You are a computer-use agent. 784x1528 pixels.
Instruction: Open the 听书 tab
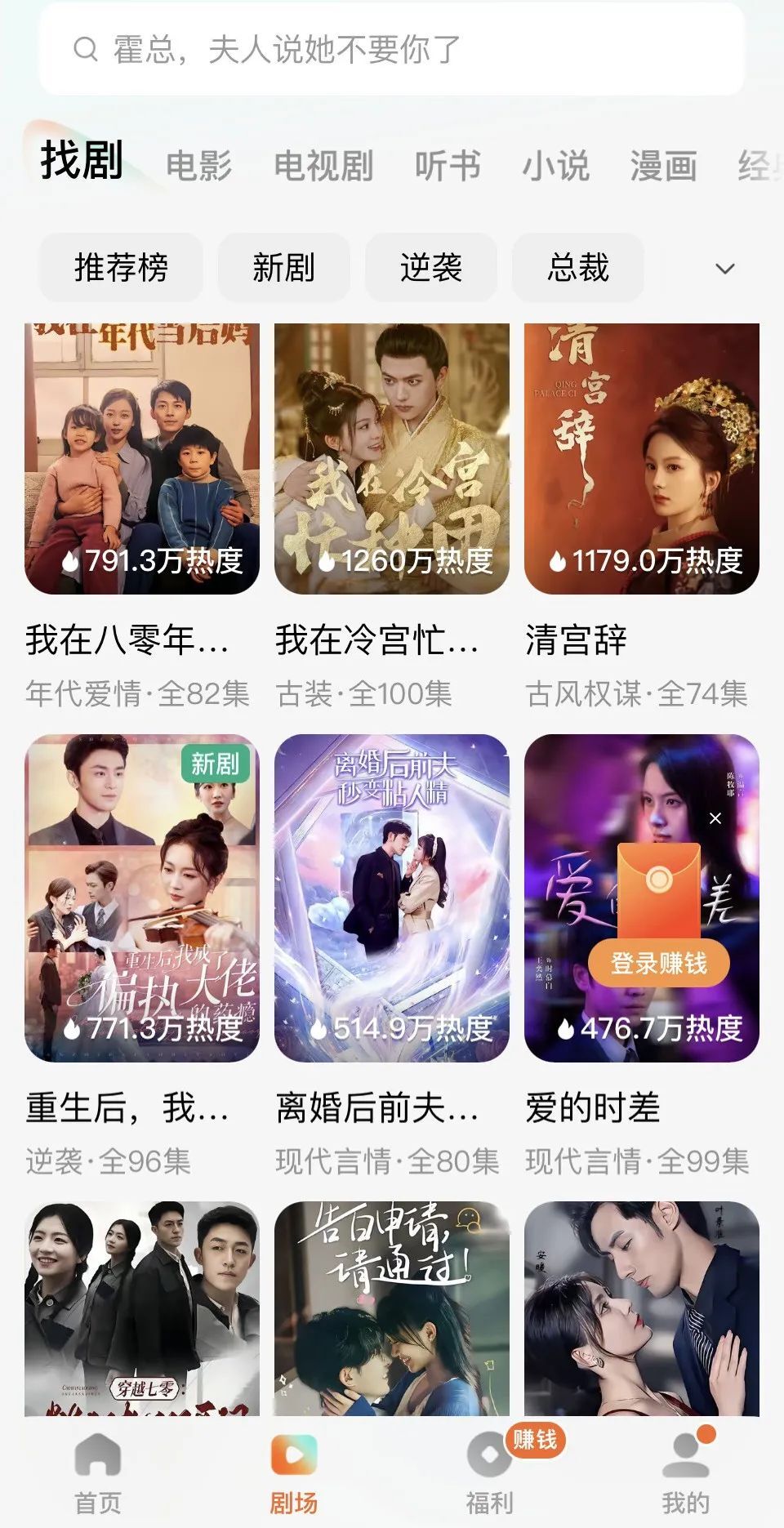pyautogui.click(x=448, y=165)
